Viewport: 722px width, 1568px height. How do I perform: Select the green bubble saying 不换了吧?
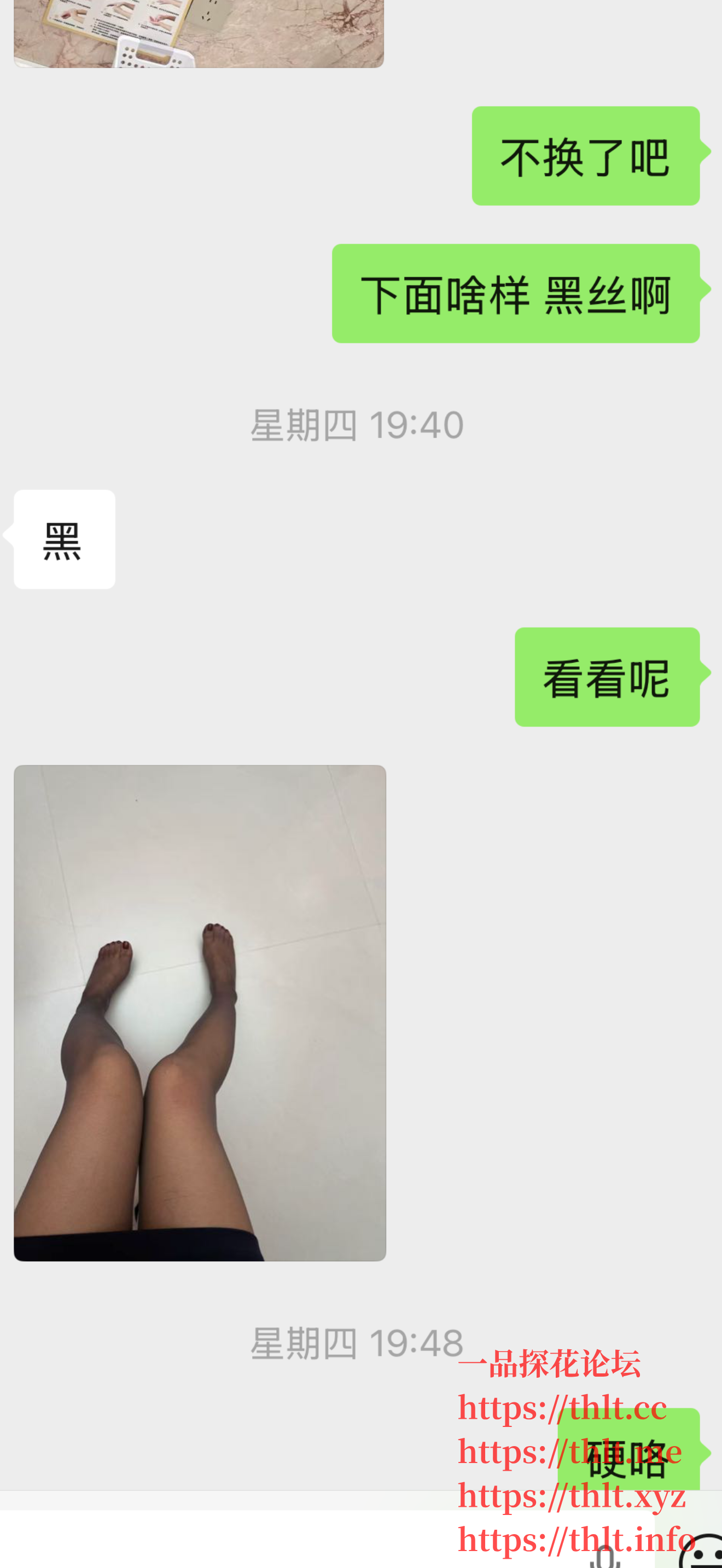[x=585, y=155]
